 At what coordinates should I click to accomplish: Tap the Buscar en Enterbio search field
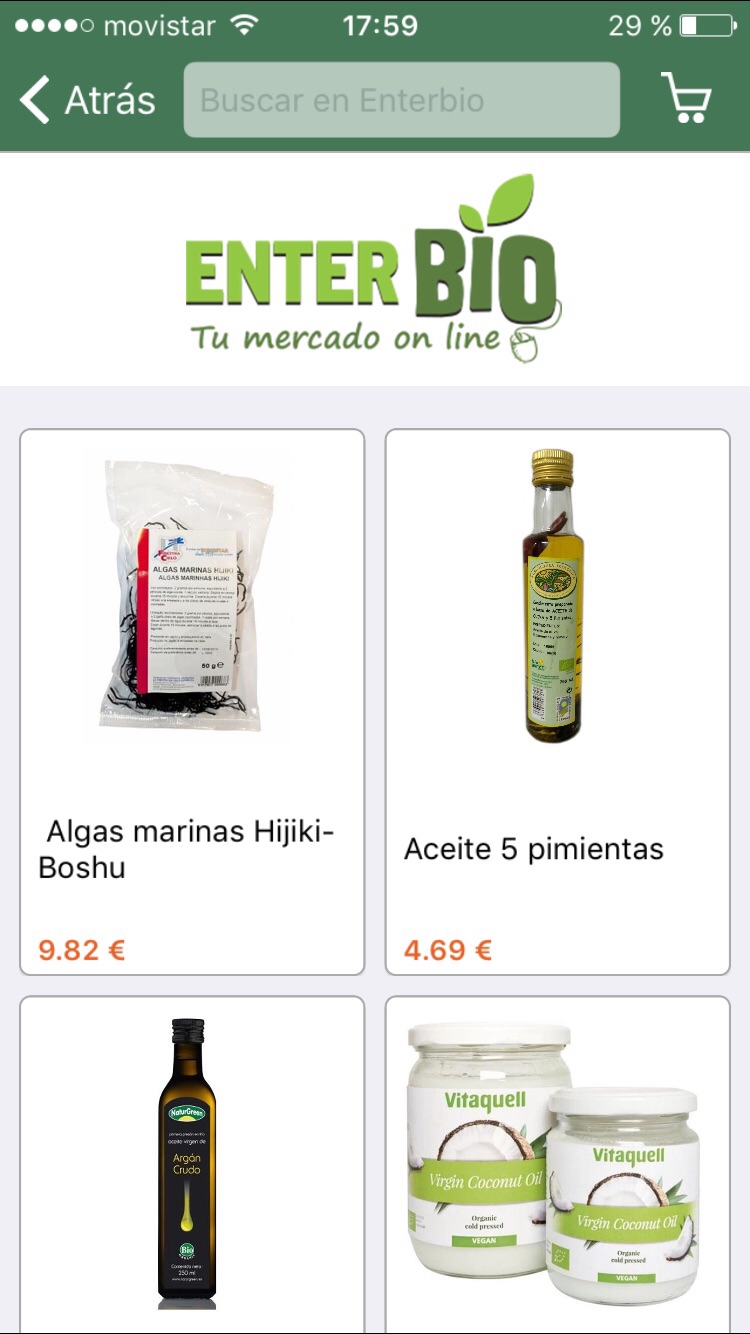tap(400, 100)
